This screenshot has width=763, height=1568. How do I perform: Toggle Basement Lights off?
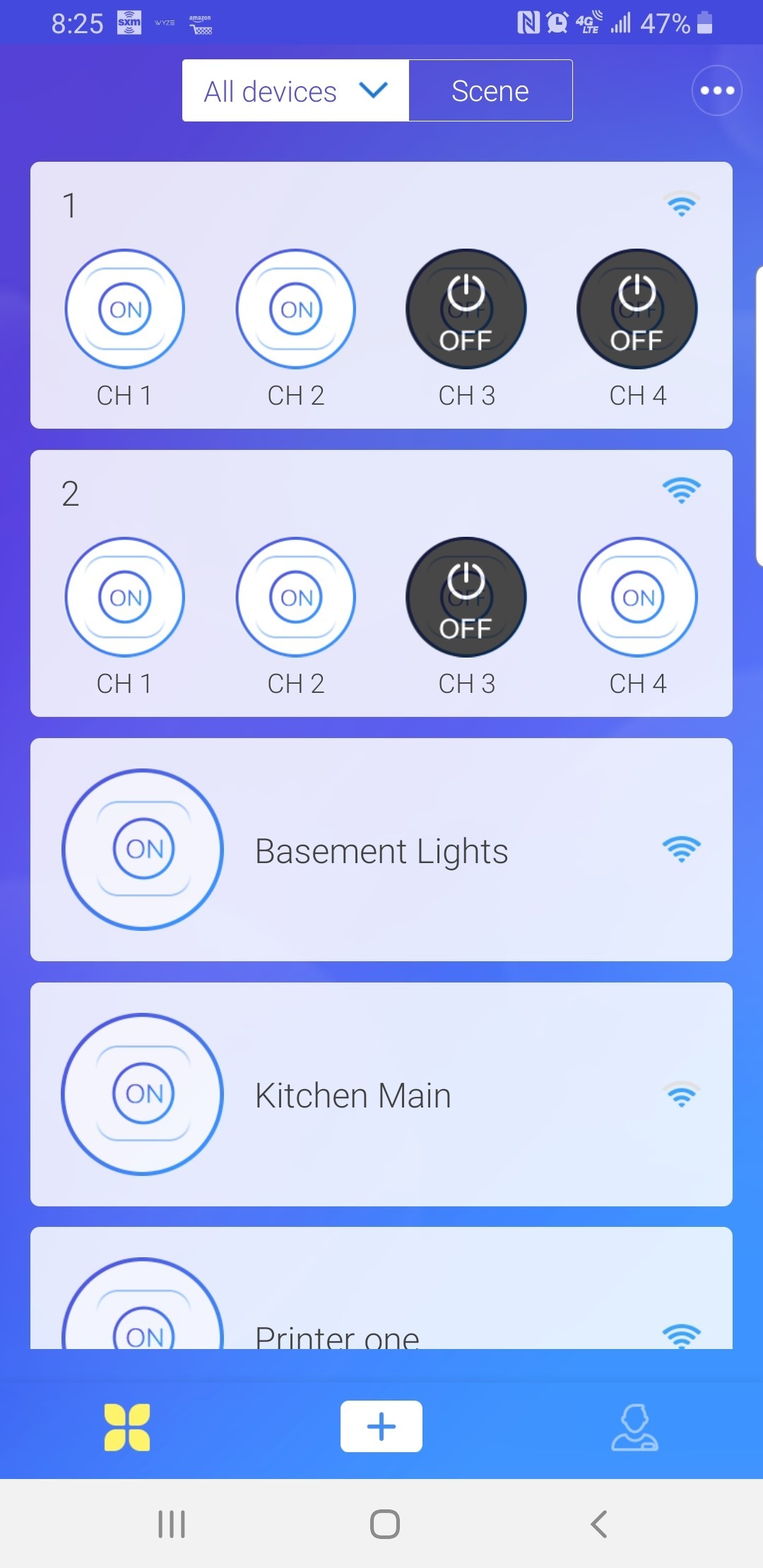point(143,849)
